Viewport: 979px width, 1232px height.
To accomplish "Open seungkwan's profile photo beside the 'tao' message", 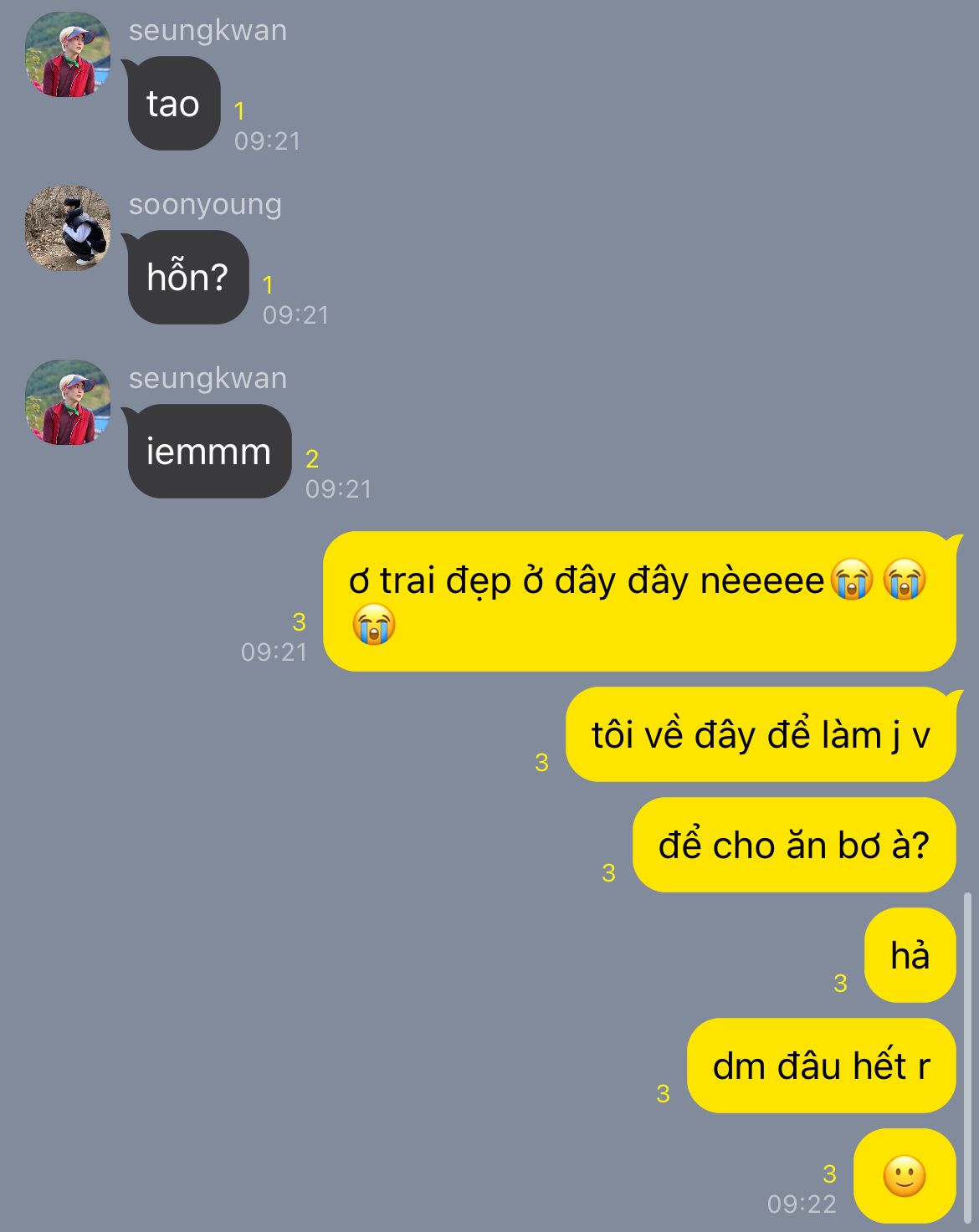I will click(x=68, y=54).
